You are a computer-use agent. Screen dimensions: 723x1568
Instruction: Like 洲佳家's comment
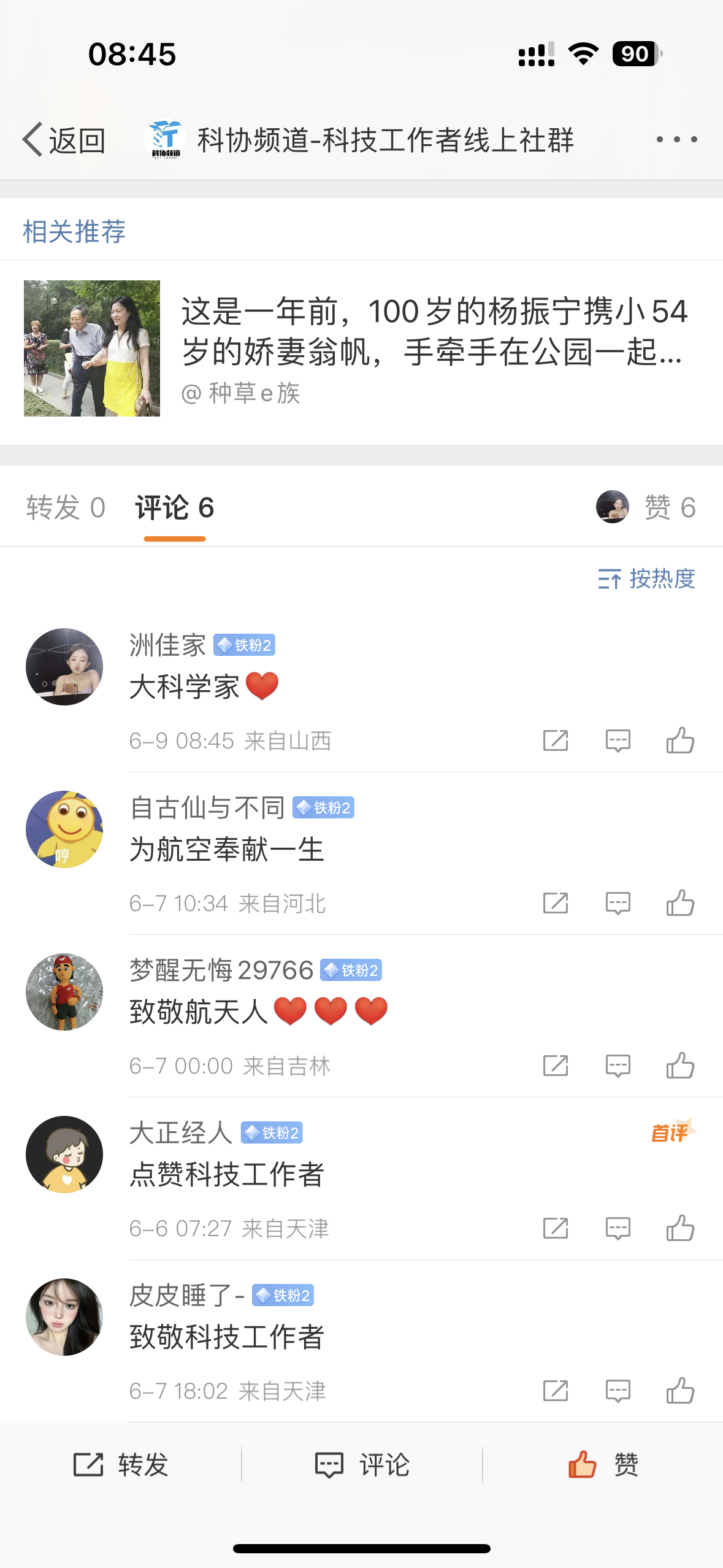[x=680, y=740]
